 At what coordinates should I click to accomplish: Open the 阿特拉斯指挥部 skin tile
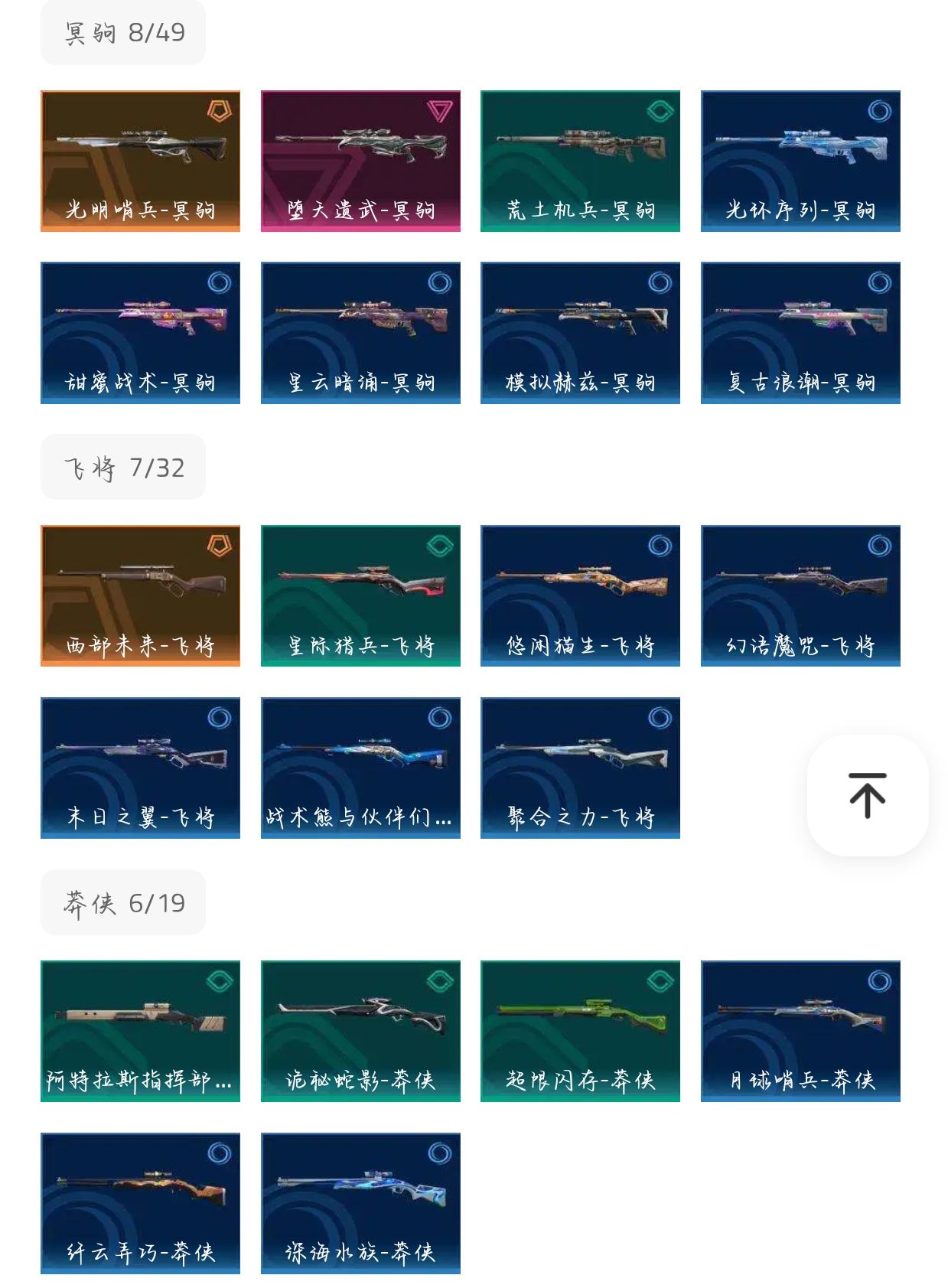(x=140, y=1031)
